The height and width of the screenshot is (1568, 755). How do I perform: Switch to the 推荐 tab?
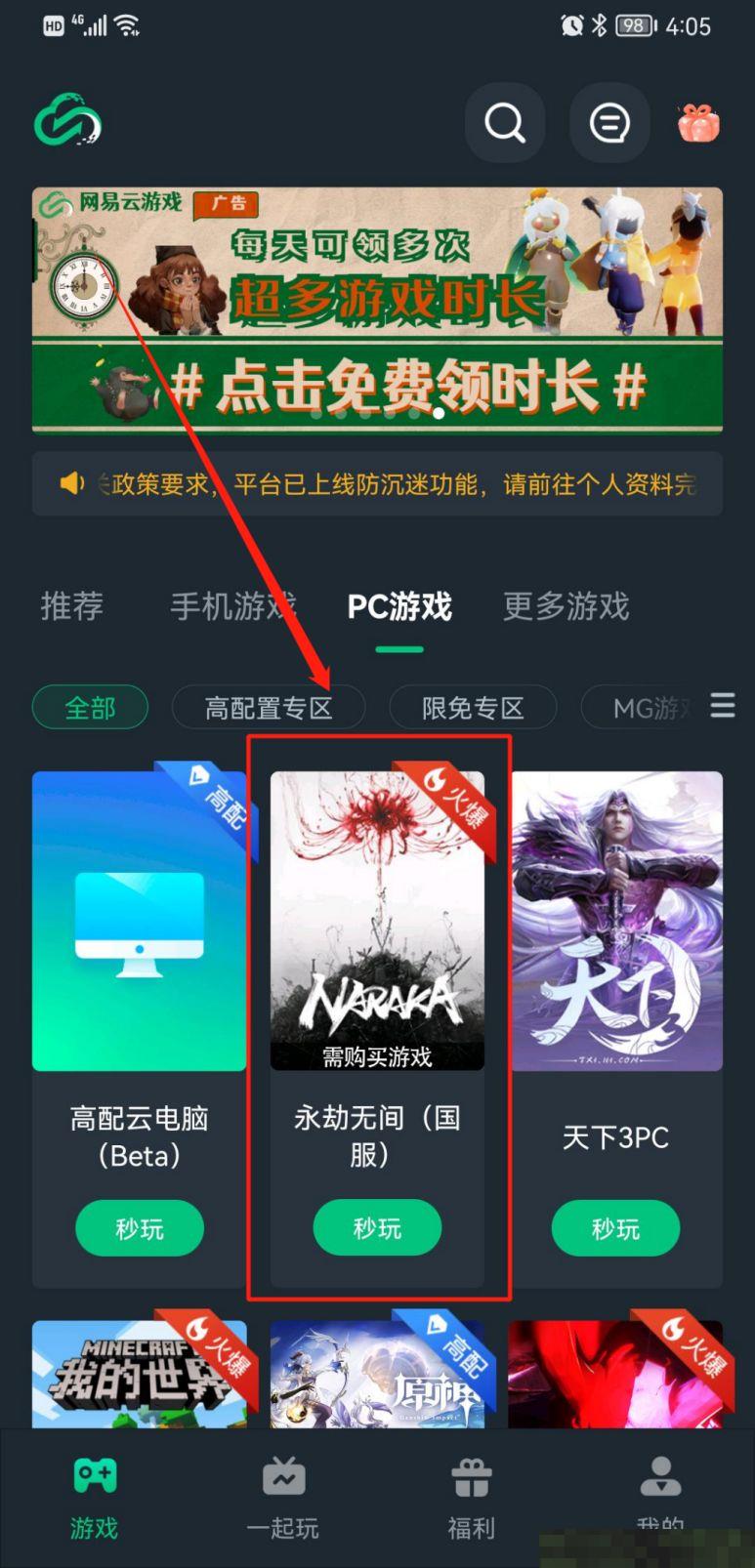pos(71,606)
